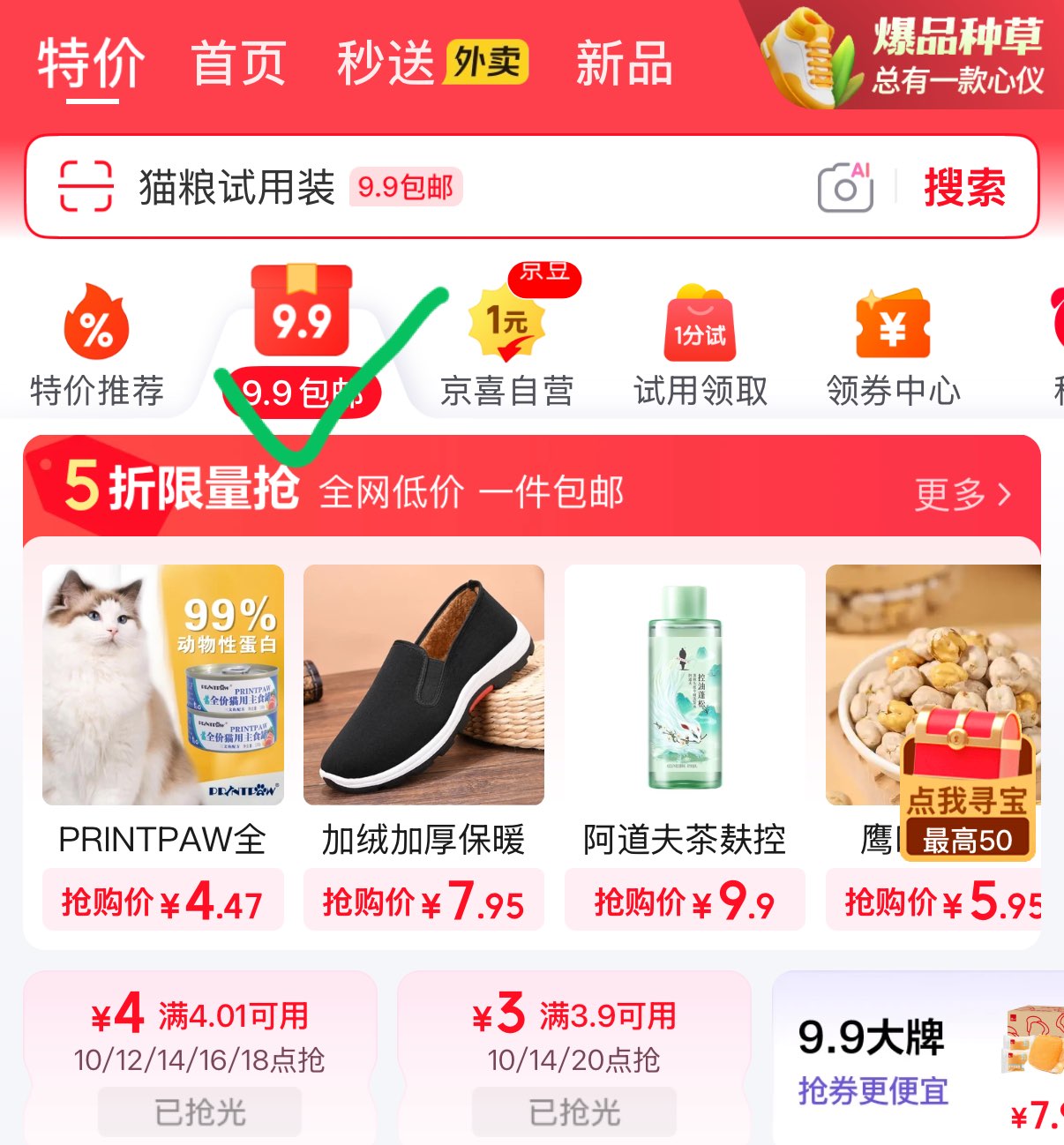
Task: Open the 秒送 外卖 tab
Action: pyautogui.click(x=431, y=64)
